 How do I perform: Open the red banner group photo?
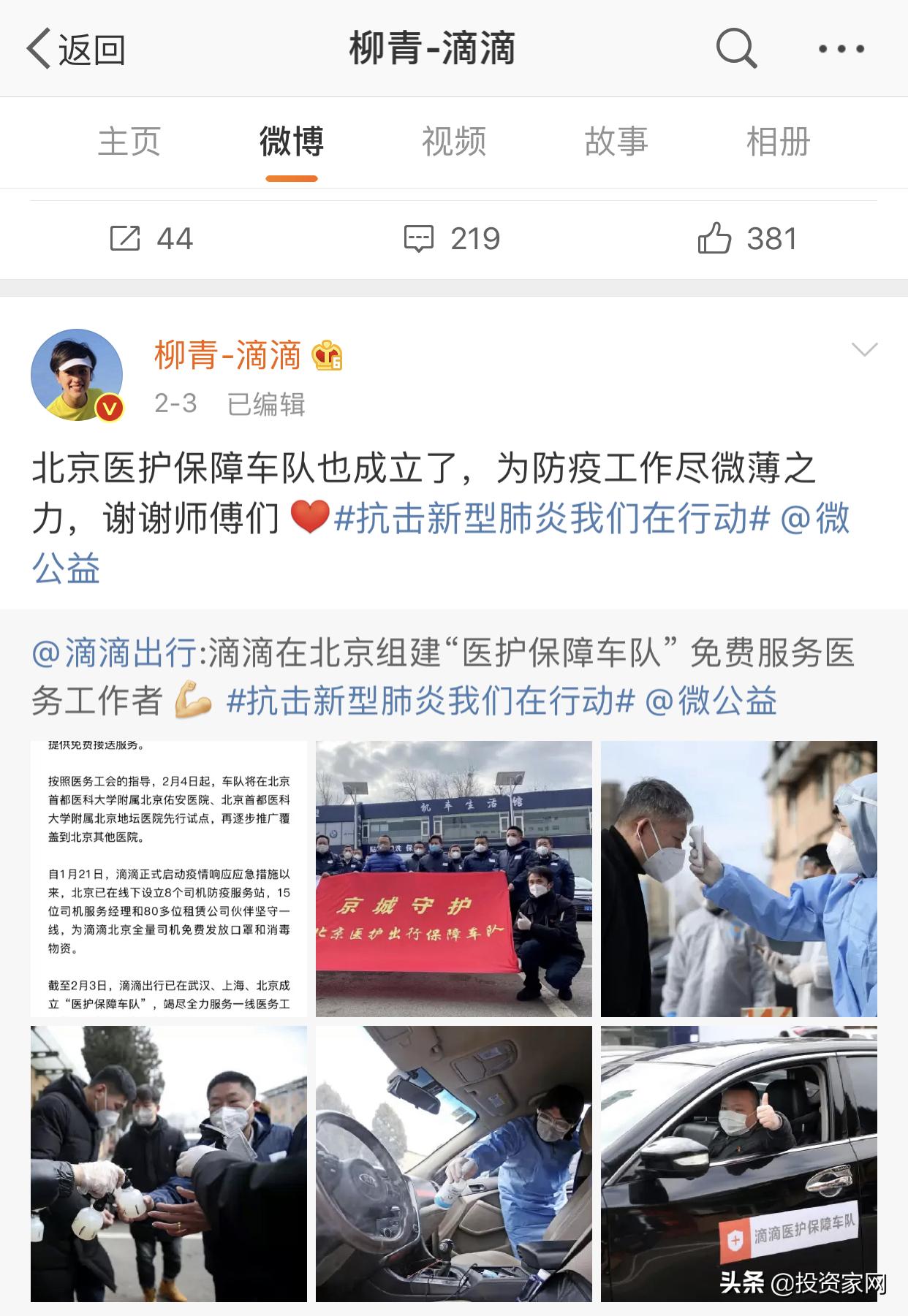(x=453, y=877)
